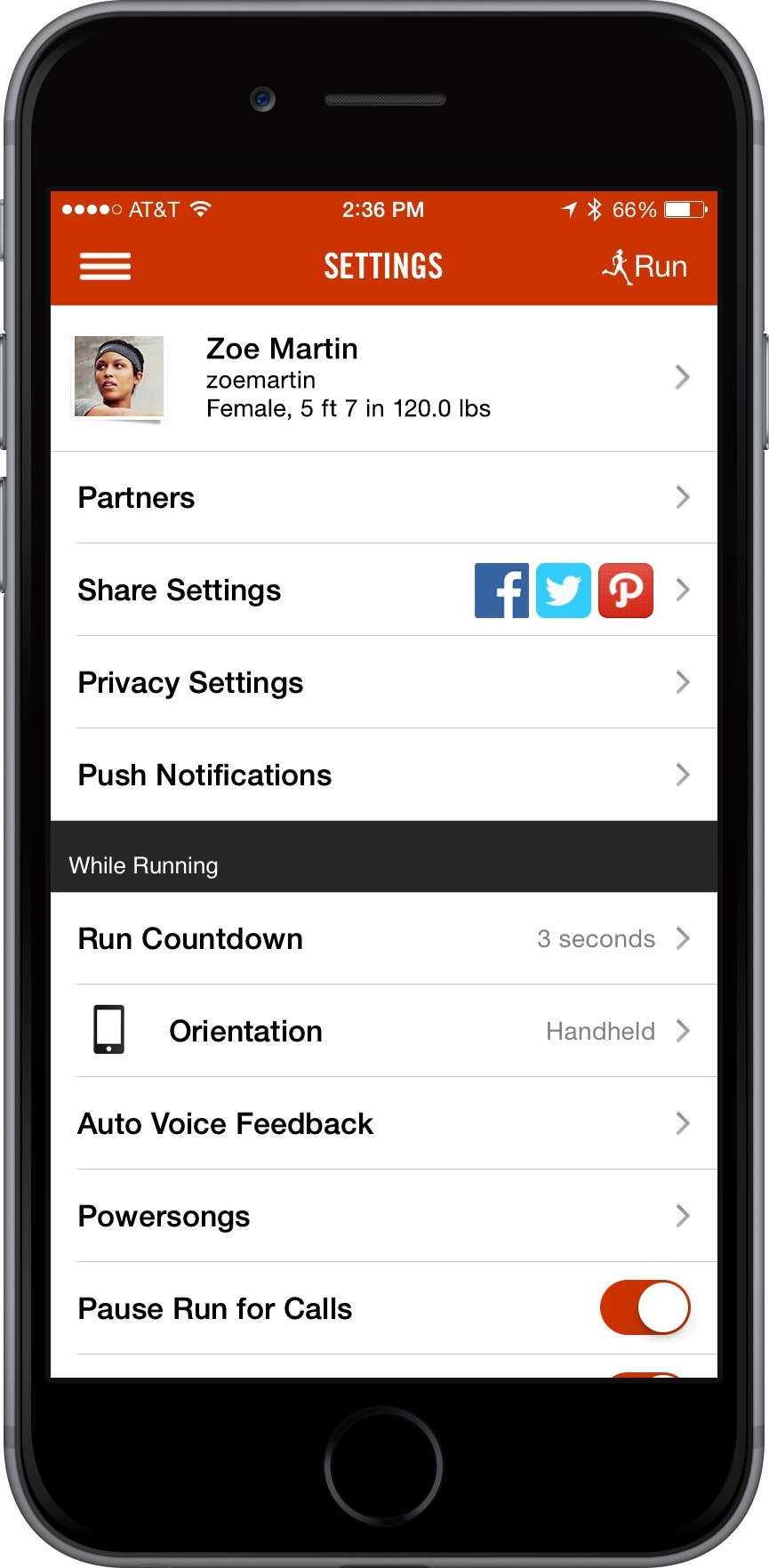Open Auto Voice Feedback options
Viewport: 769px width, 1568px height.
point(384,1123)
